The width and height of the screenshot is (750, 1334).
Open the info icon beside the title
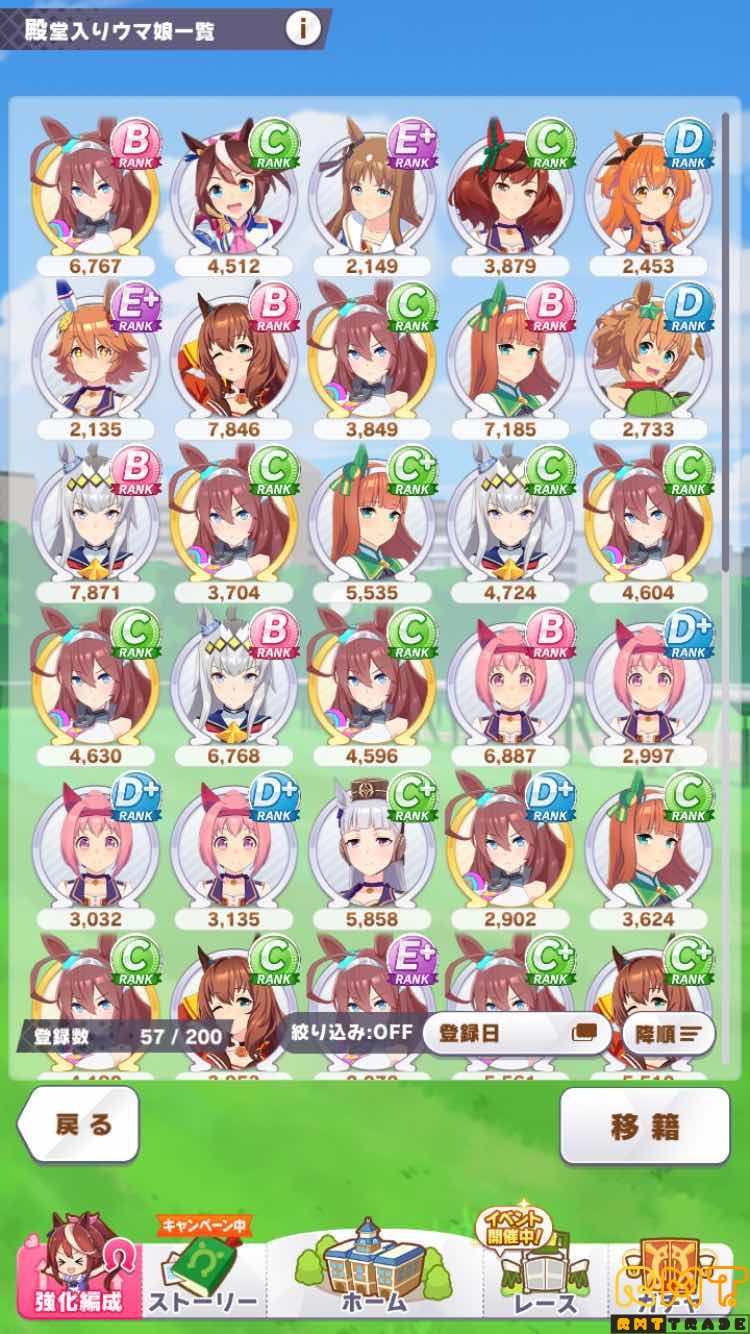tap(301, 29)
